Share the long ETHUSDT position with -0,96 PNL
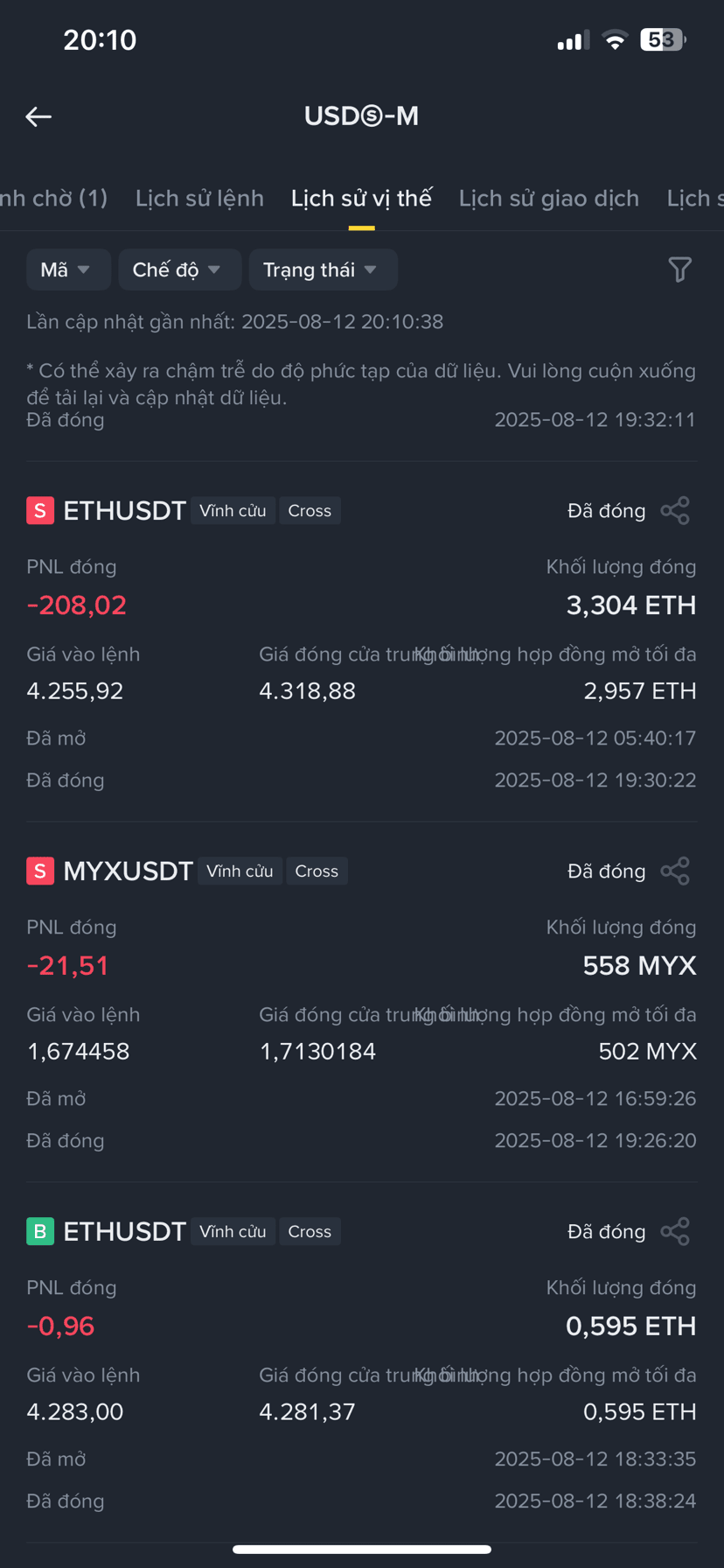This screenshot has height=1568, width=724. pos(675,1232)
